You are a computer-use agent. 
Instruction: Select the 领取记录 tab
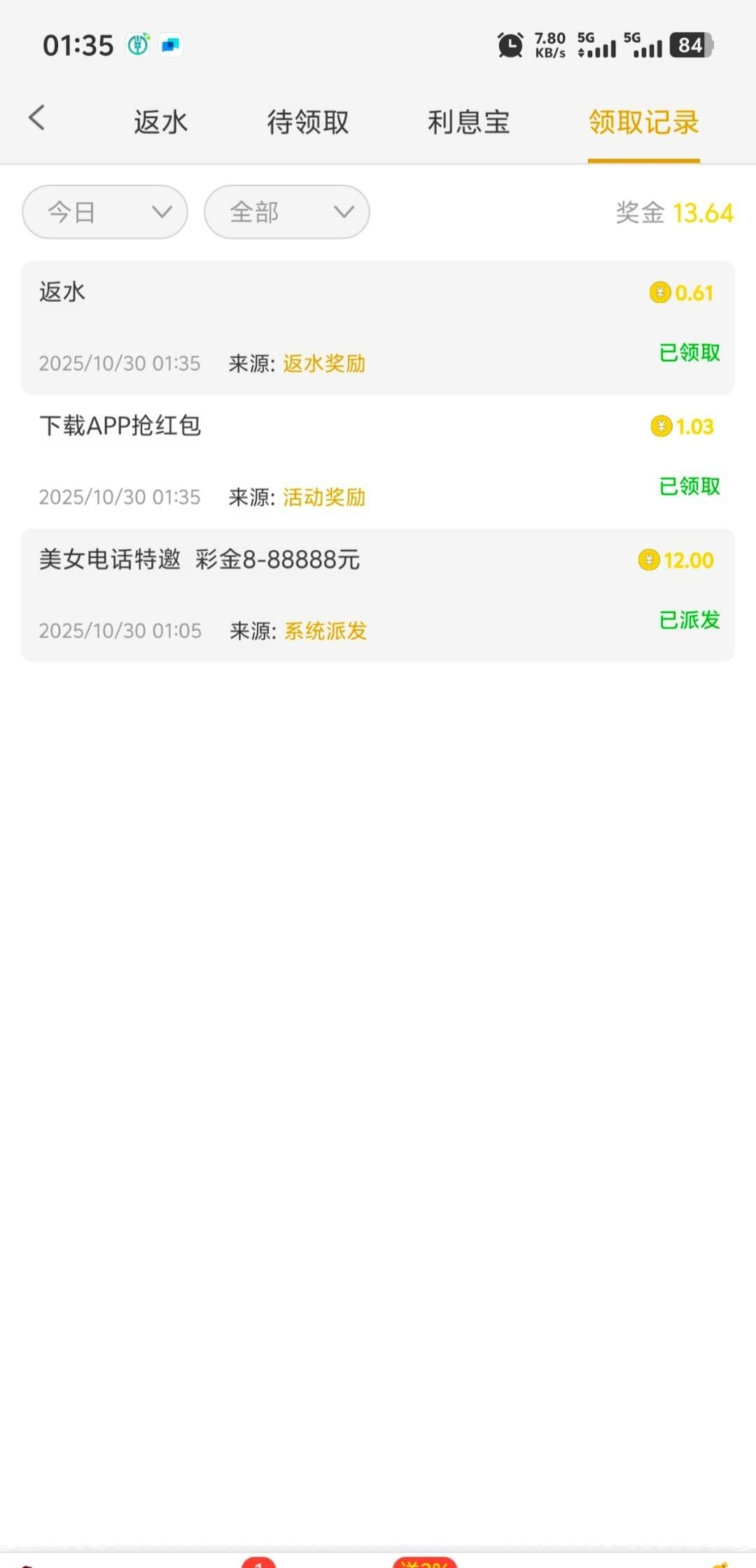643,122
